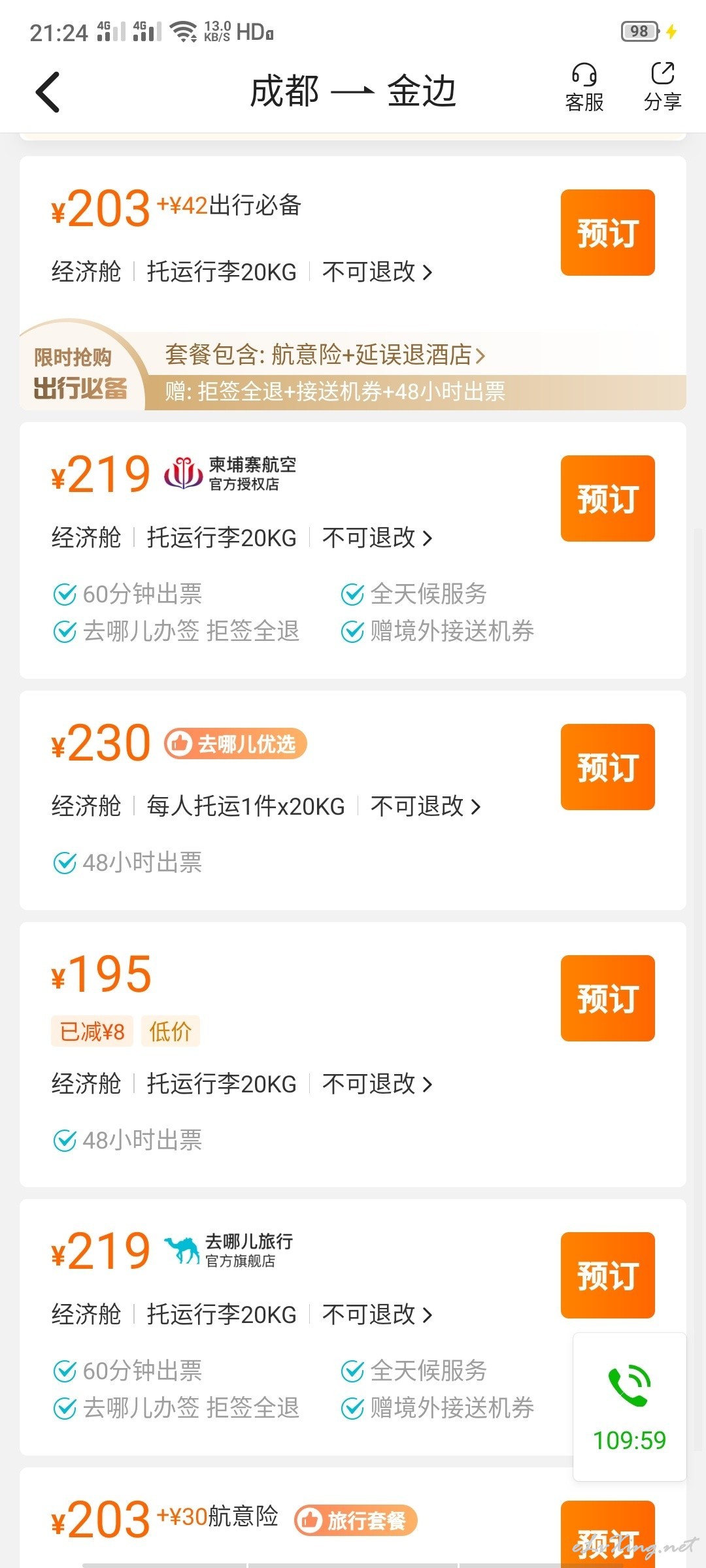This screenshot has width=706, height=1568.
Task: View 不可退改 rules for ¥195 fare
Action: coord(377,1084)
